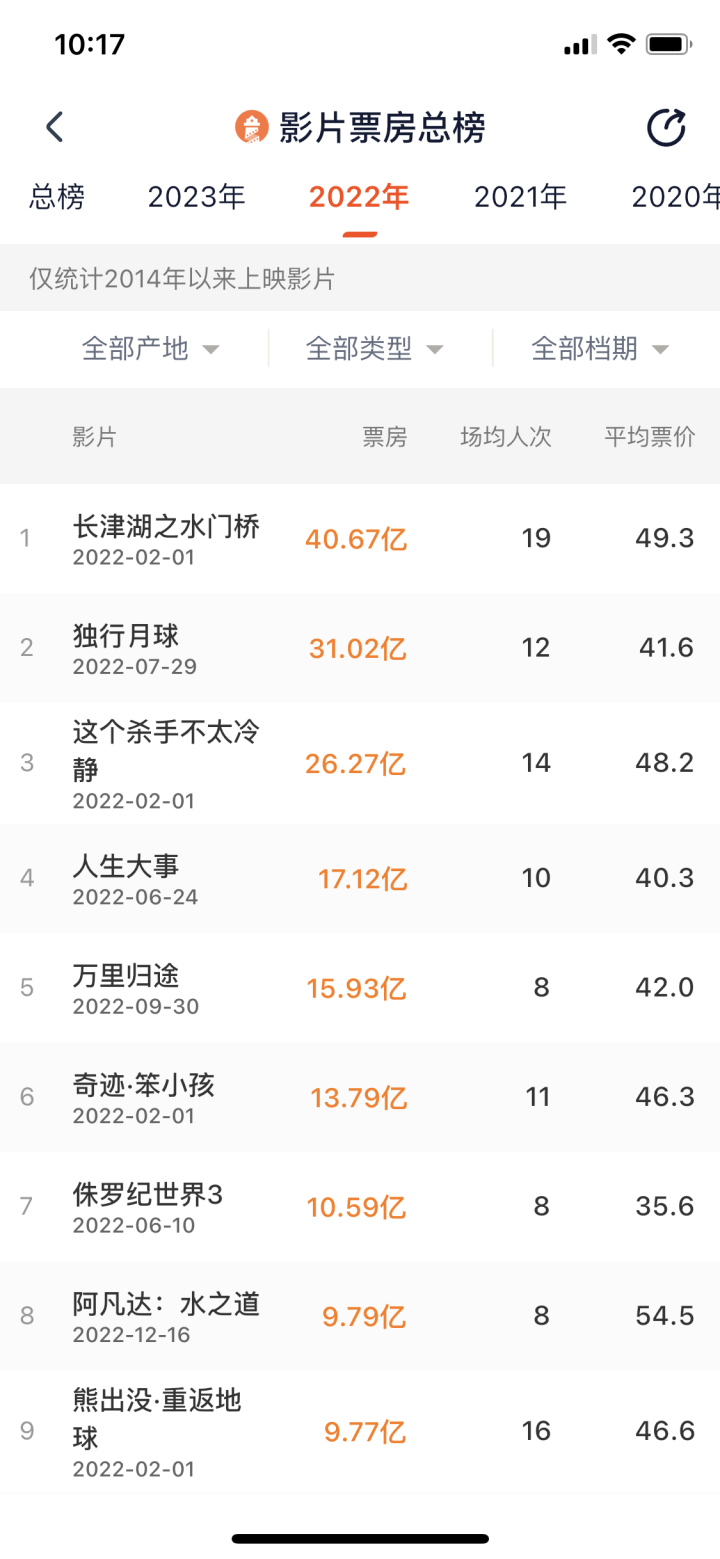Screen dimensions: 720x1559
Task: View details for 这个杀手不太冷静
Action: pos(360,763)
